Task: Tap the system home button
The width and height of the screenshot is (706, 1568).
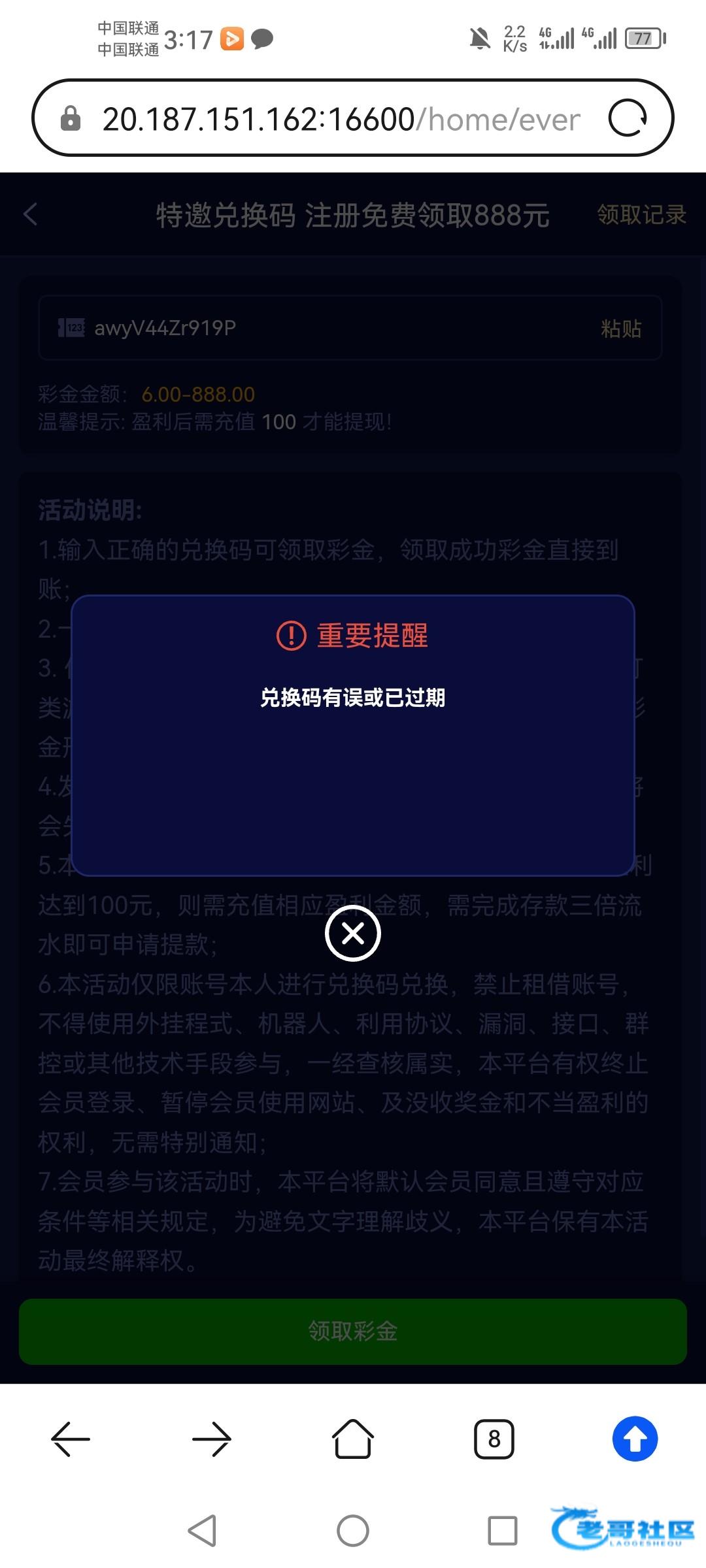Action: pyautogui.click(x=353, y=1530)
